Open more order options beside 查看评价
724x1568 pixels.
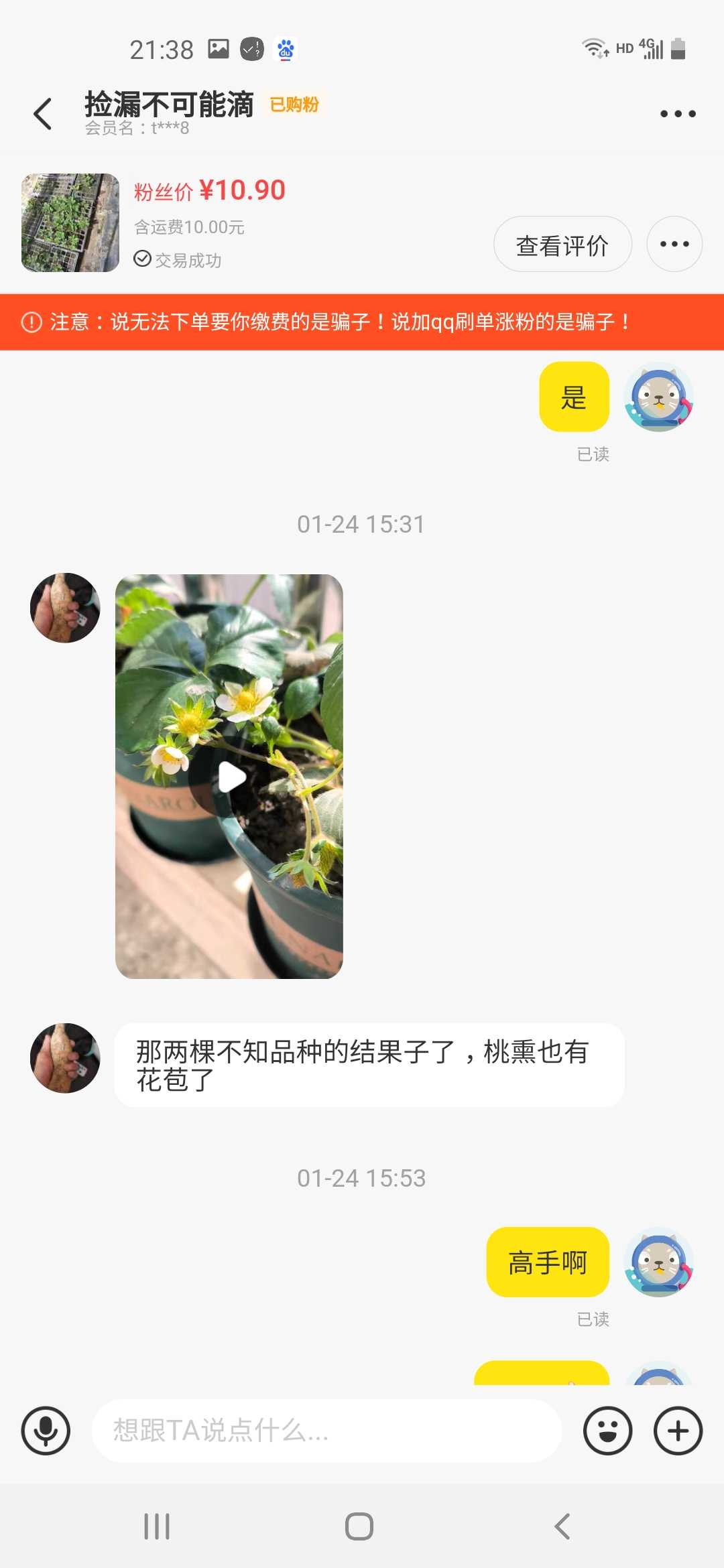coord(674,245)
